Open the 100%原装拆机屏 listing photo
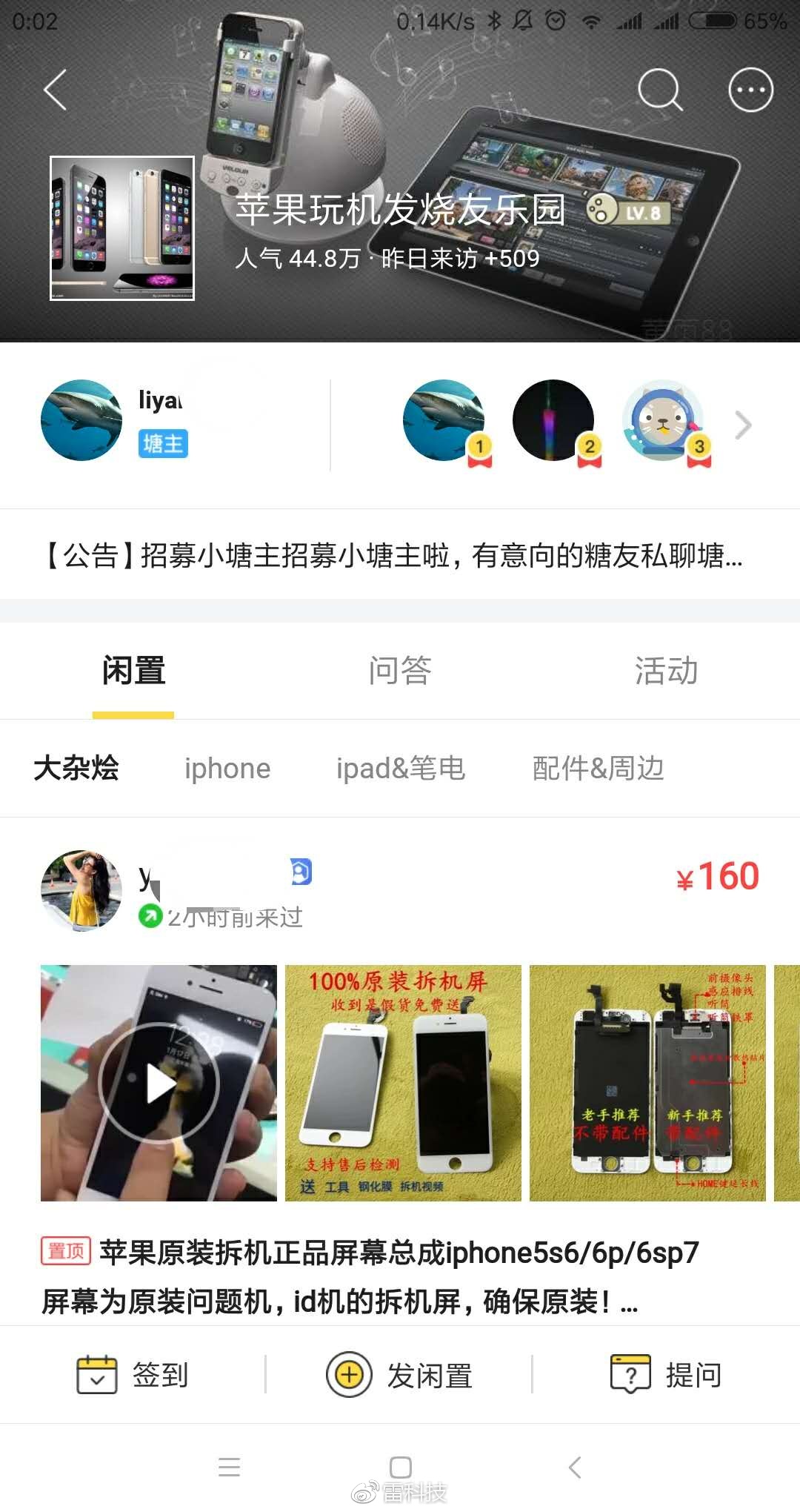This screenshot has height=1512, width=800. (403, 1083)
